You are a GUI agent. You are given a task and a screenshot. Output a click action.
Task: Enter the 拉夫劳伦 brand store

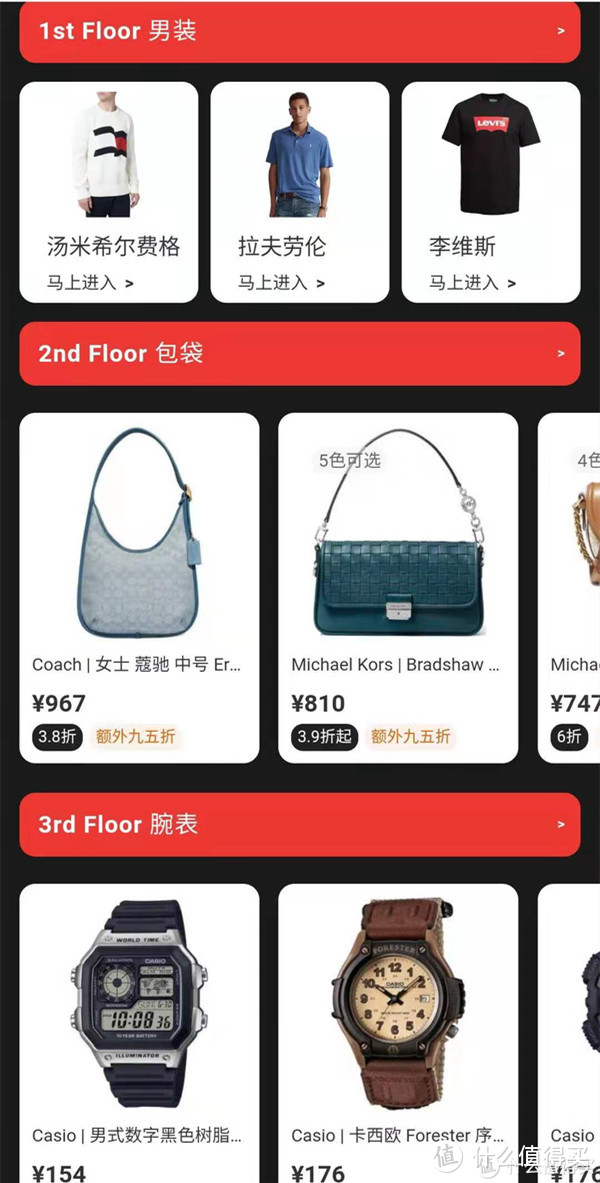(x=281, y=283)
